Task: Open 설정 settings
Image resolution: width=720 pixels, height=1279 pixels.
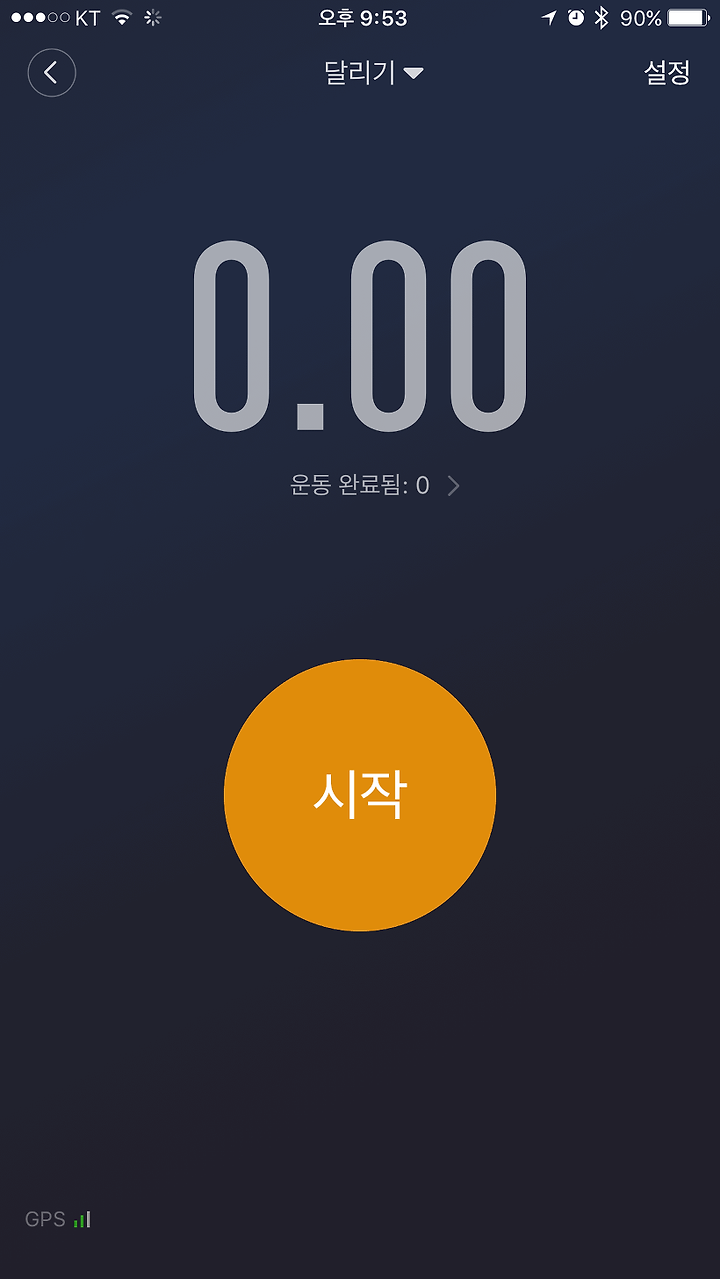Action: 667,73
